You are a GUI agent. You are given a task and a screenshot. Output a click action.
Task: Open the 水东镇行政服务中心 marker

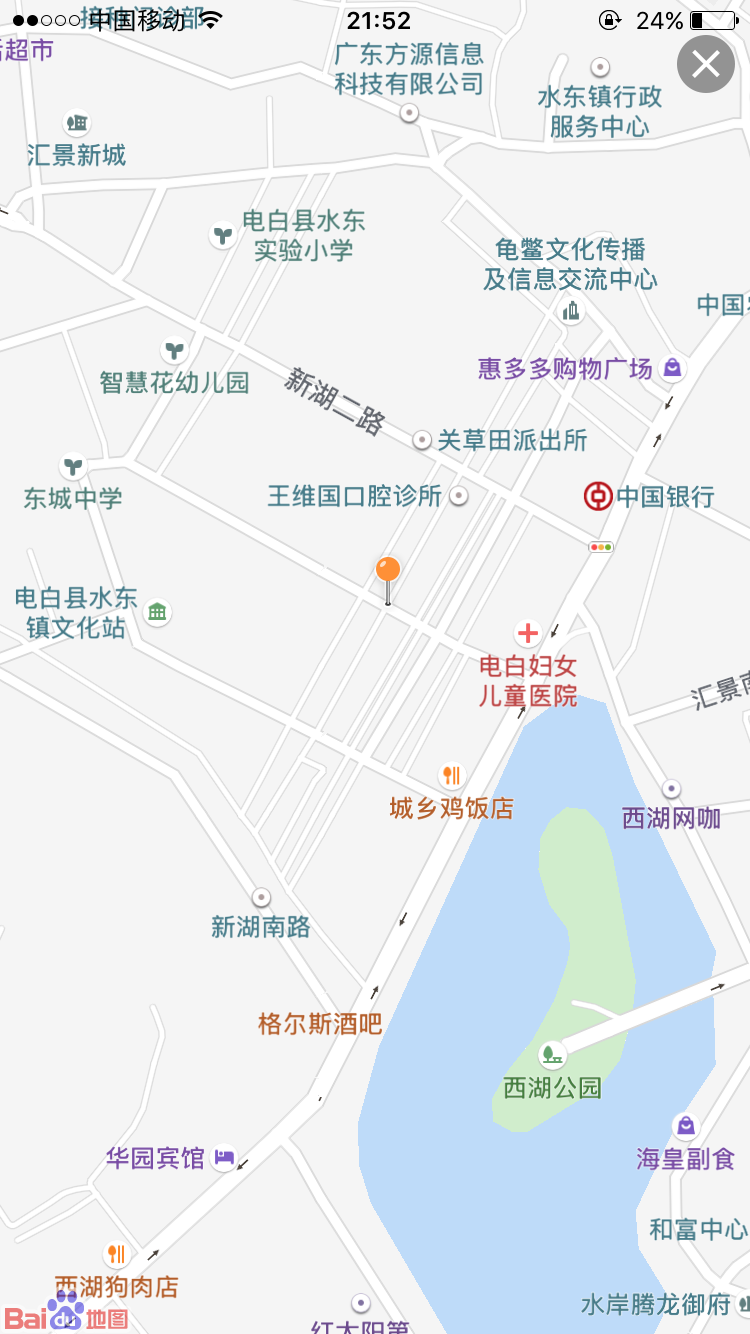pos(600,68)
